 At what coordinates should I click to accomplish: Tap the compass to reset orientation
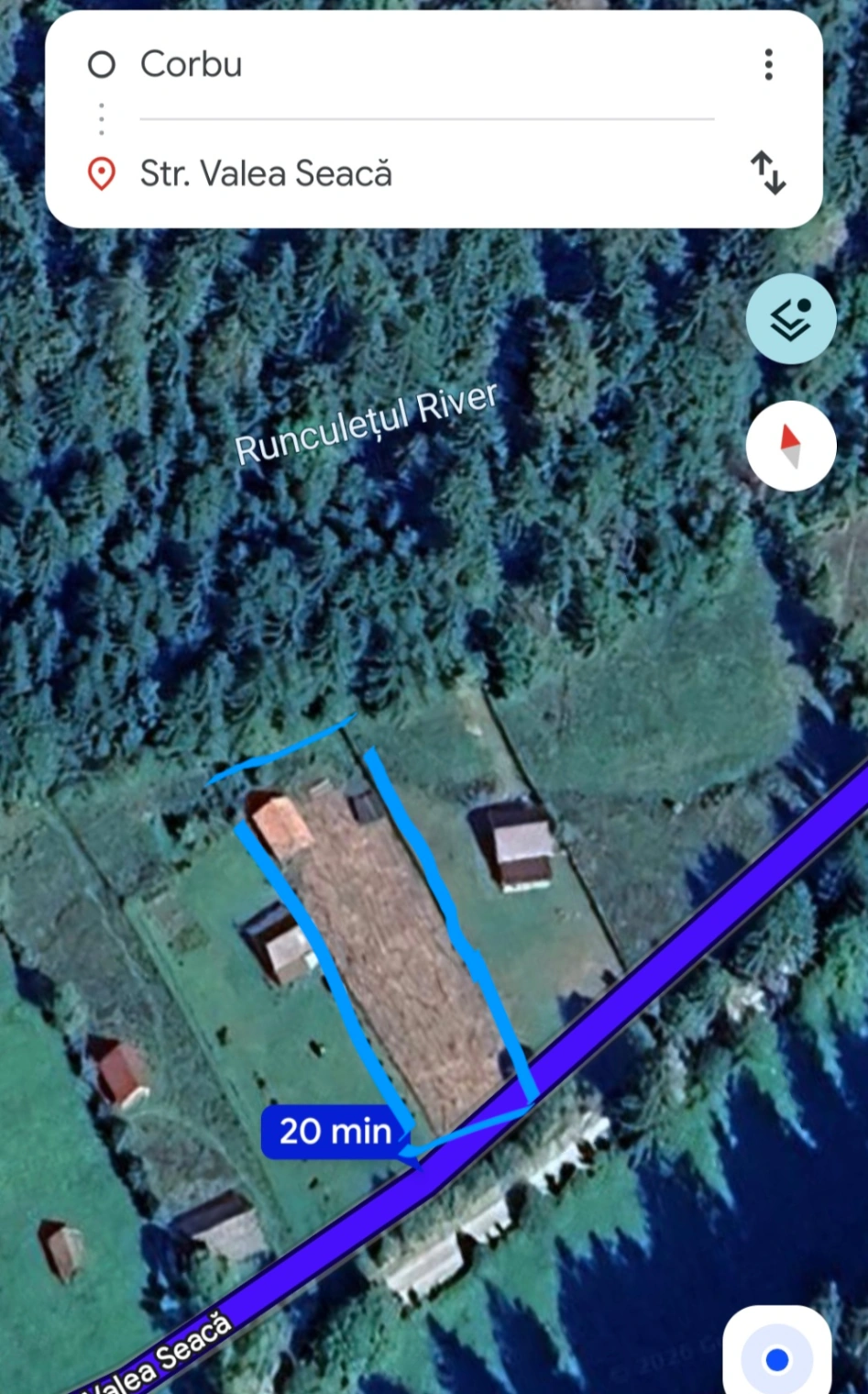click(x=790, y=446)
